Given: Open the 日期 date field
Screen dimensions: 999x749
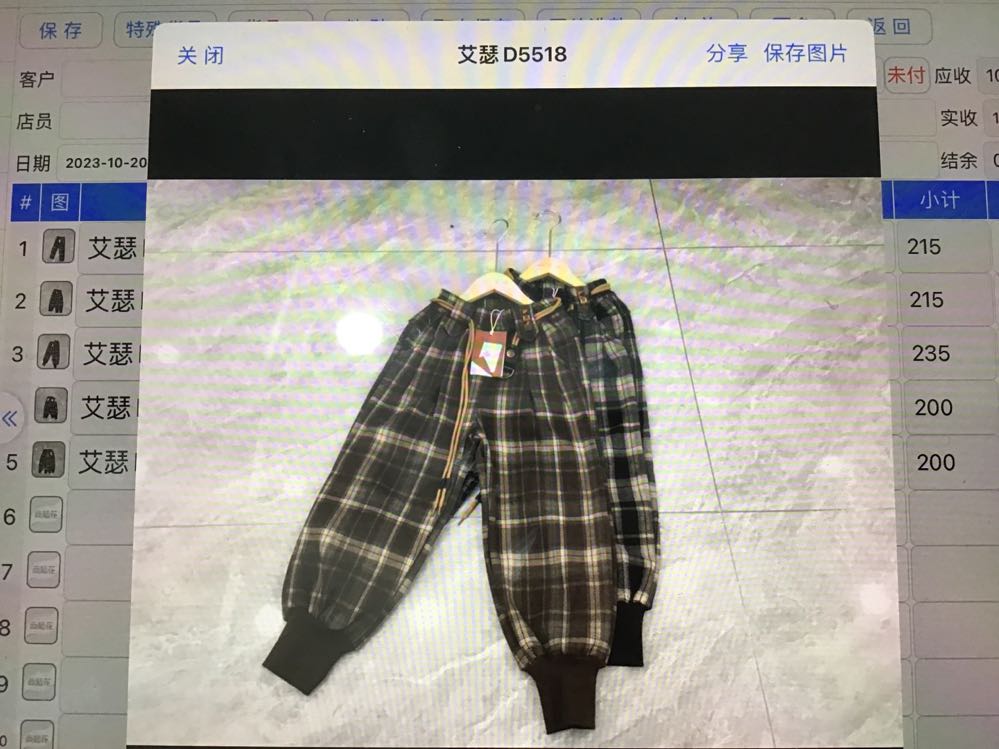Looking at the screenshot, I should (x=100, y=162).
